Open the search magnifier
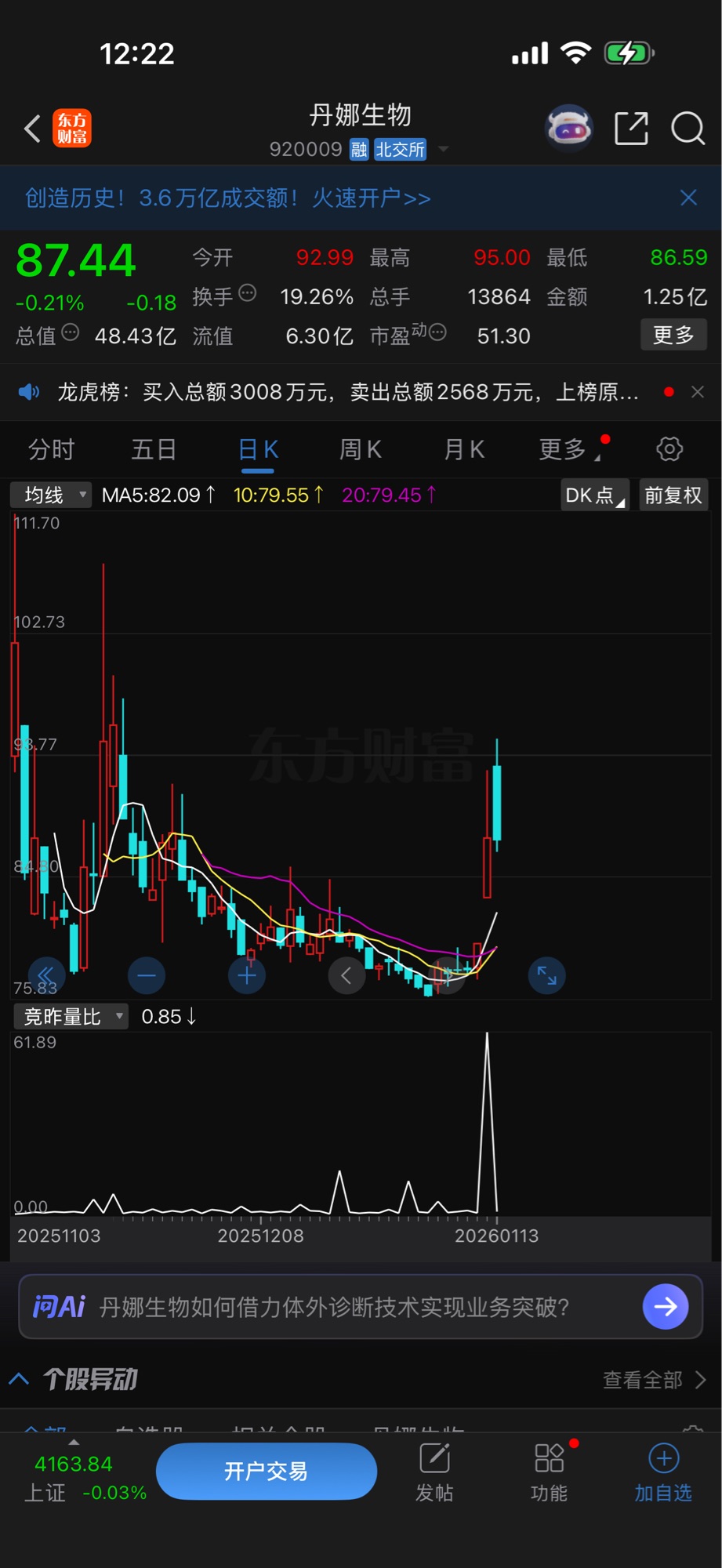This screenshot has height=1568, width=722. [x=688, y=129]
